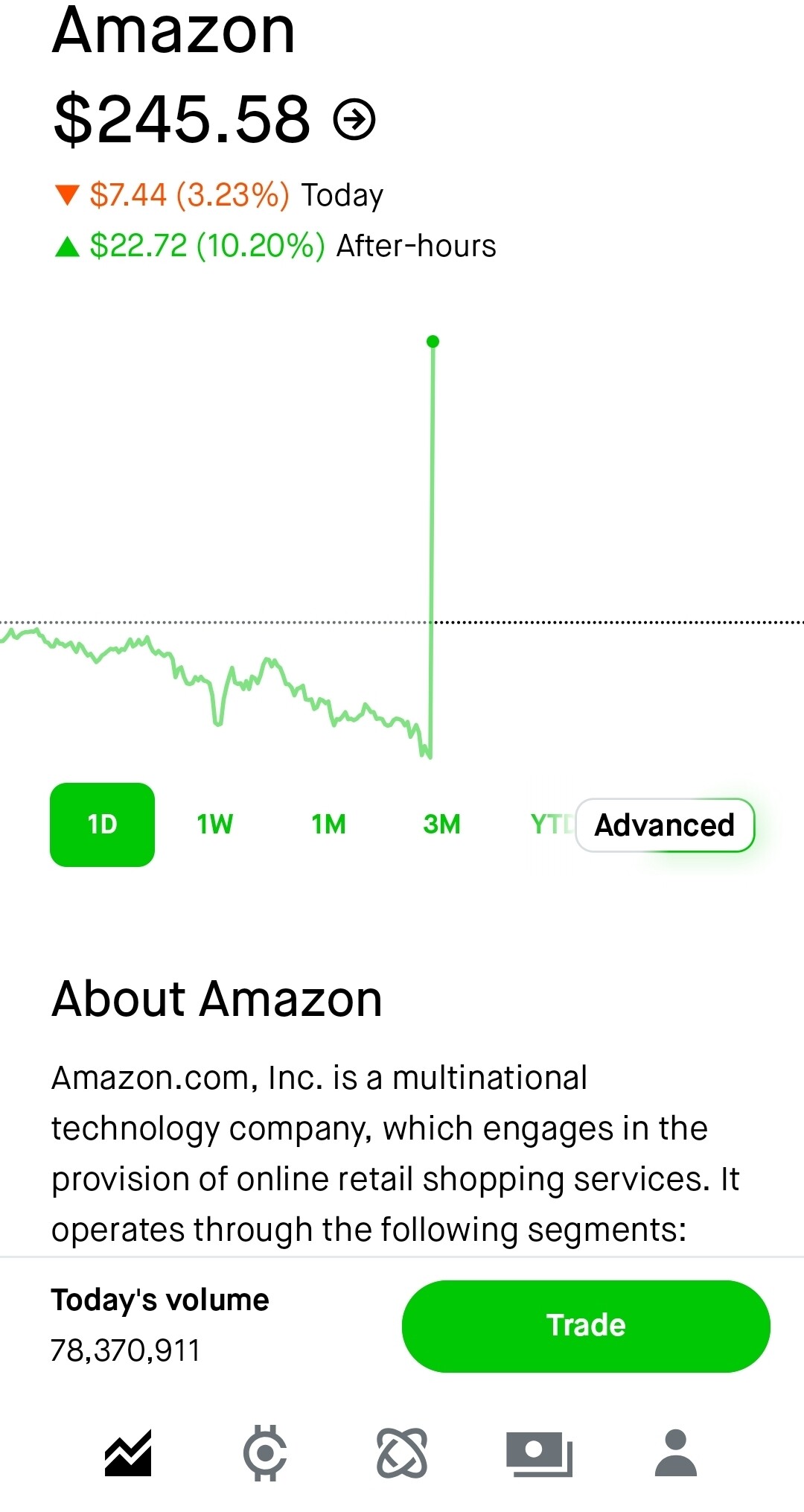
Task: Go to the cash banknote tab
Action: (539, 1452)
